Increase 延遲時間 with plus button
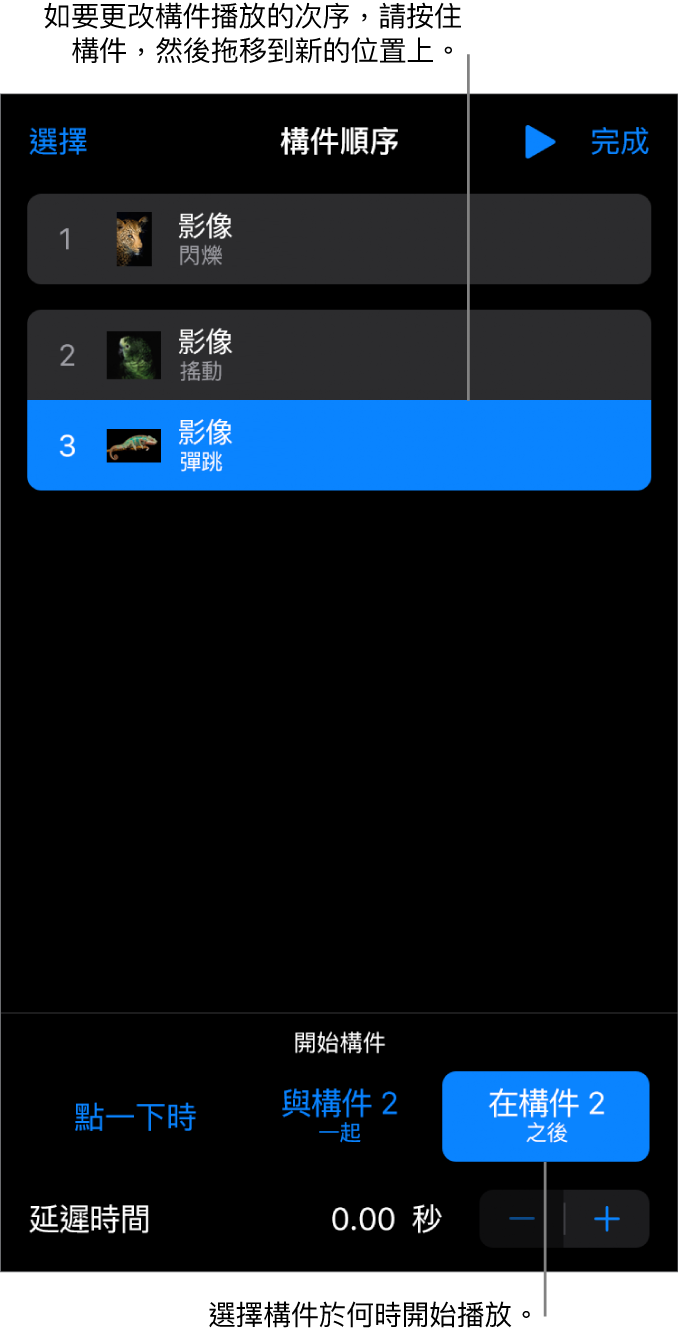The width and height of the screenshot is (678, 1333). pos(607,1219)
